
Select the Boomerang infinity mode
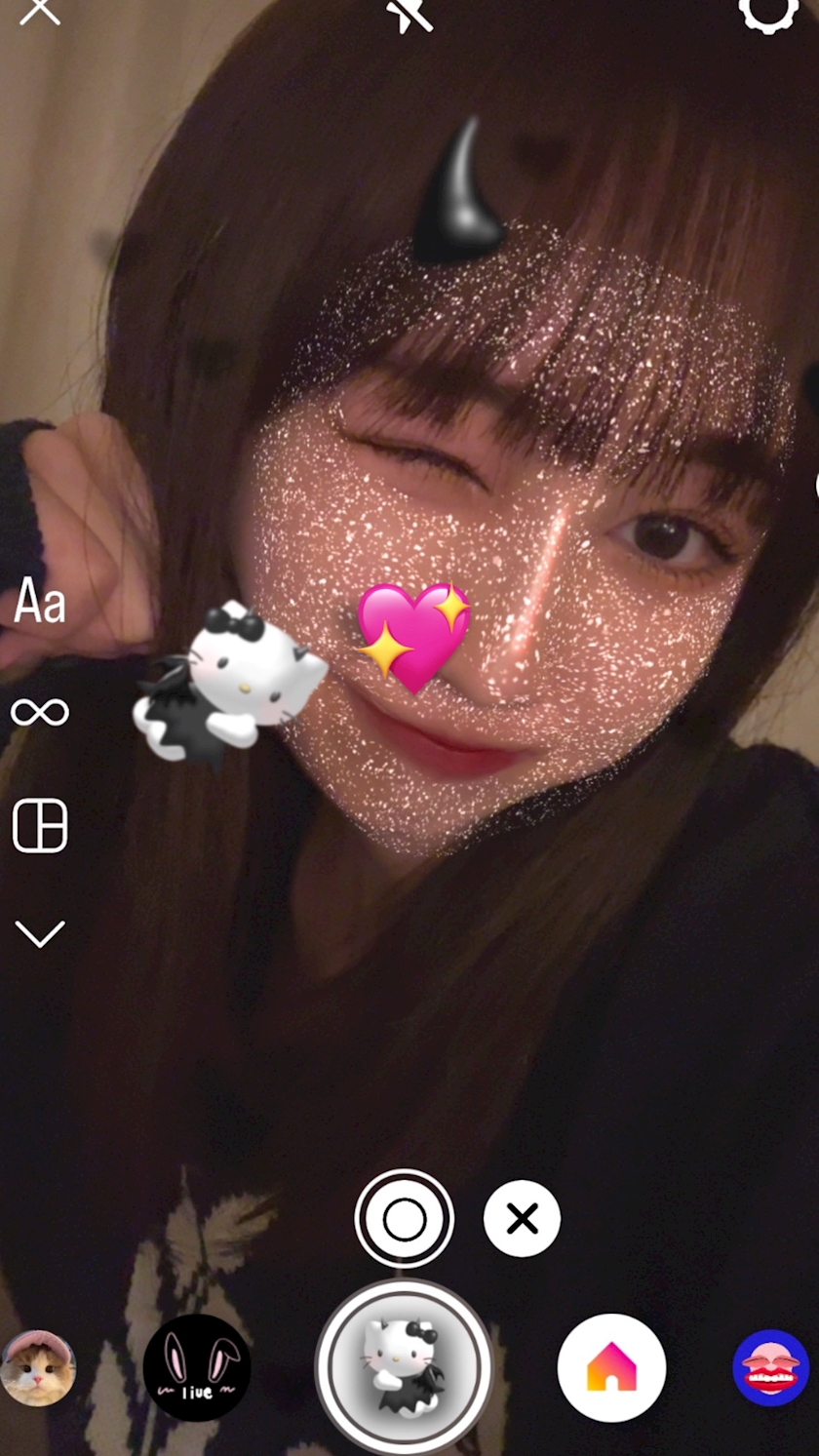tap(40, 712)
